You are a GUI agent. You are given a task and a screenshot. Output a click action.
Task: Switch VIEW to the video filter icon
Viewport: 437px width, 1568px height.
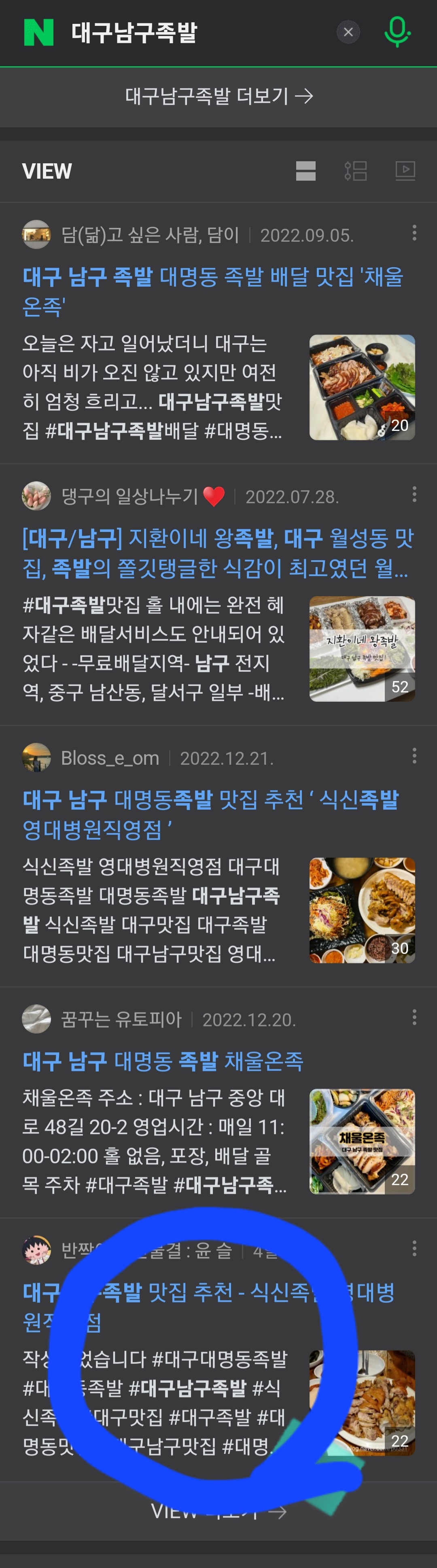pyautogui.click(x=405, y=171)
